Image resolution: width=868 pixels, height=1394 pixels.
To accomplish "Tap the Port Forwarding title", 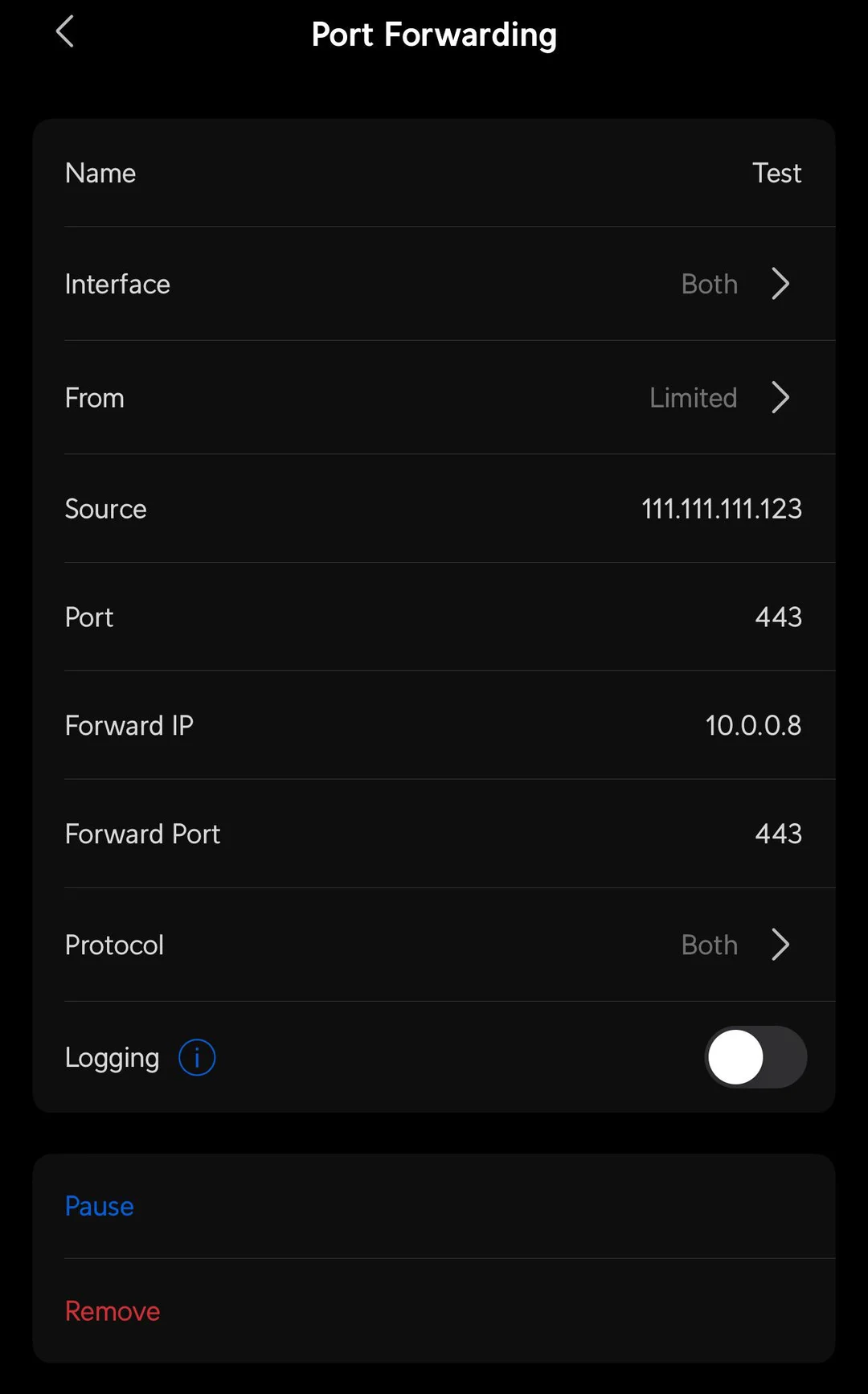I will (434, 35).
